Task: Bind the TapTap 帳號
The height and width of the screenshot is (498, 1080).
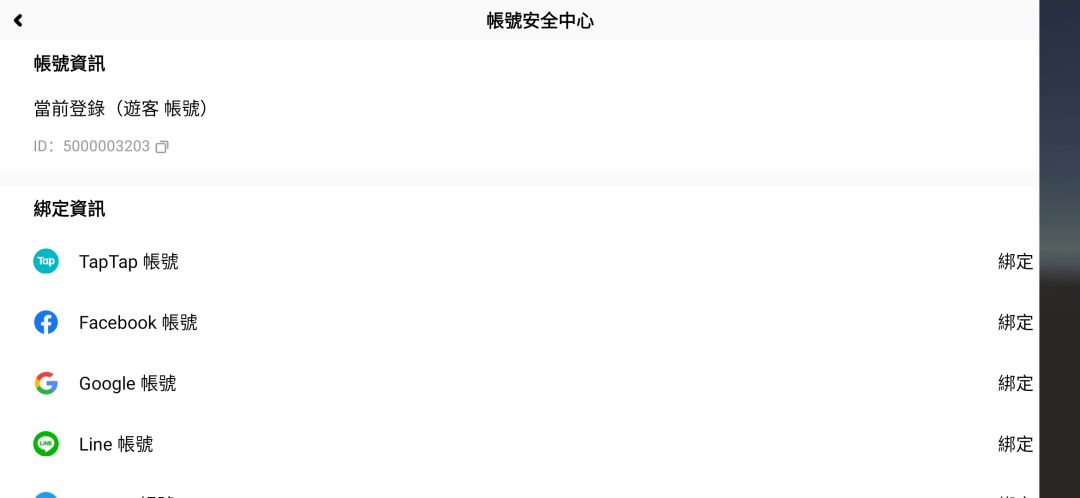Action: point(1015,262)
